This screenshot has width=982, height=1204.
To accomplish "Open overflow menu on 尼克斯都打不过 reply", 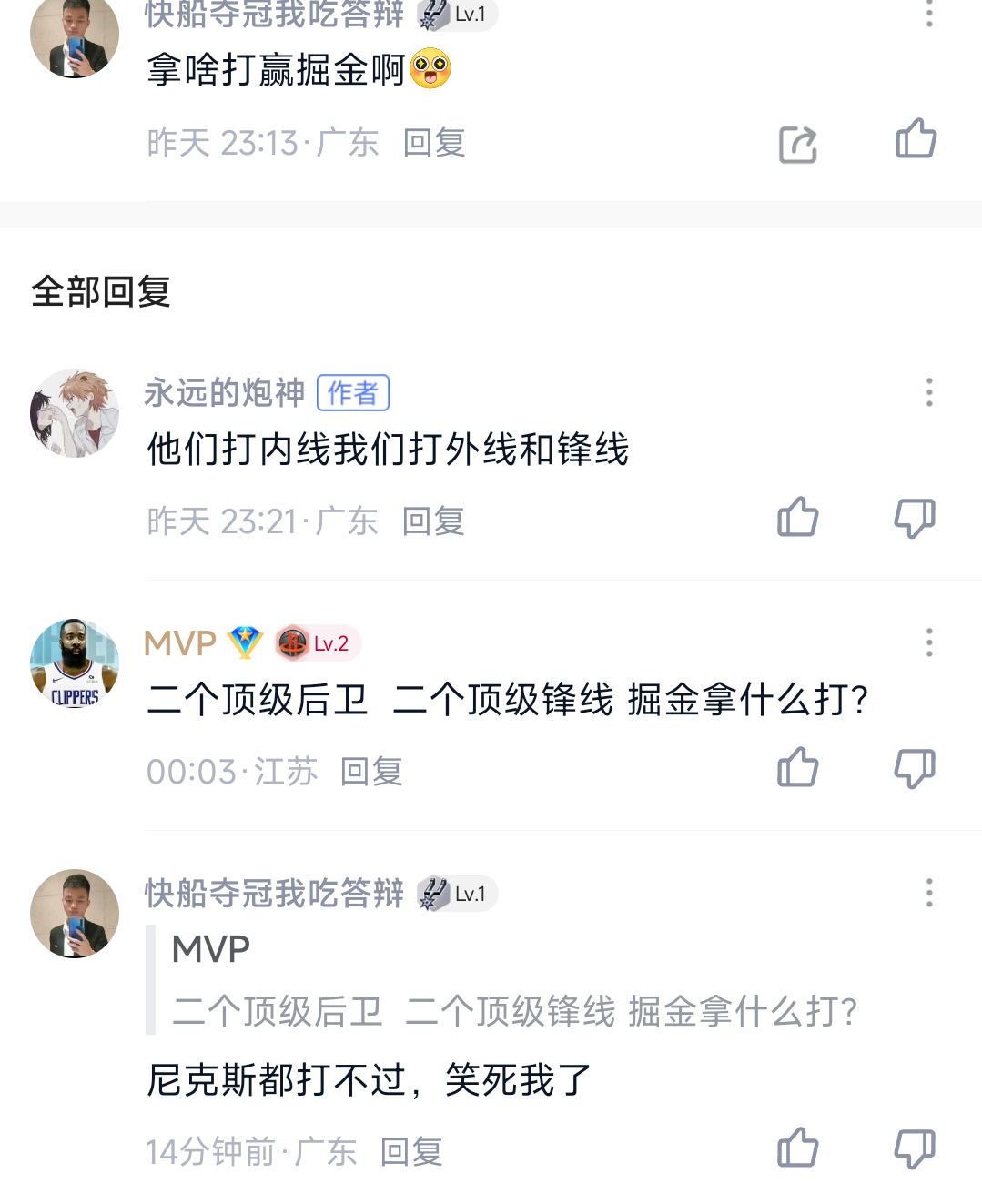I will 929,893.
